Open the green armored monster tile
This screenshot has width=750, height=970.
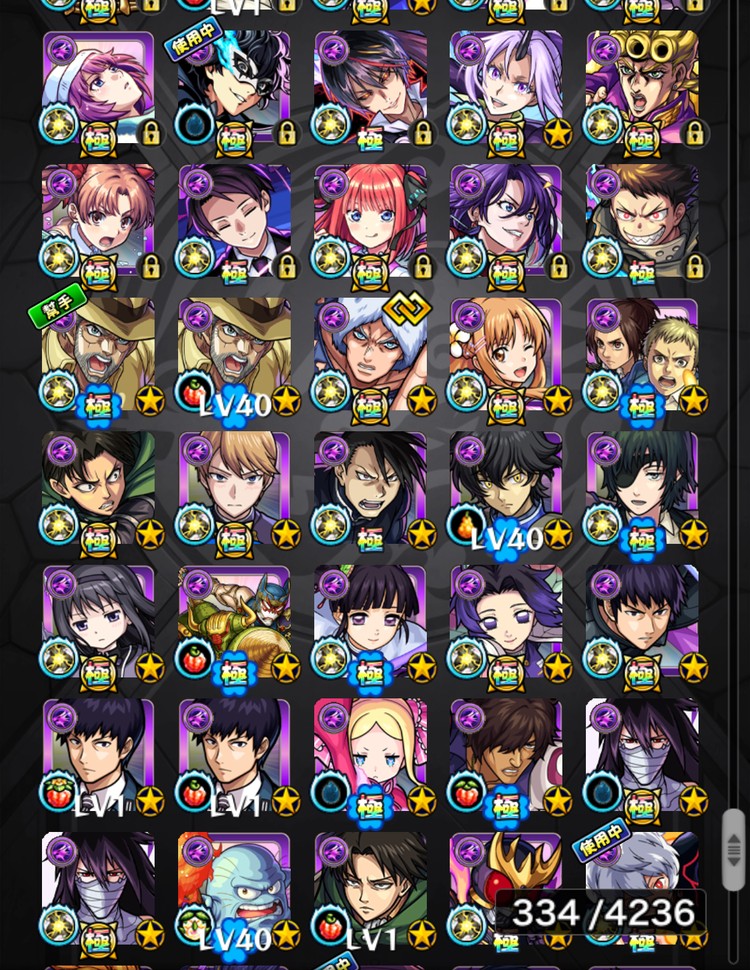[234, 623]
